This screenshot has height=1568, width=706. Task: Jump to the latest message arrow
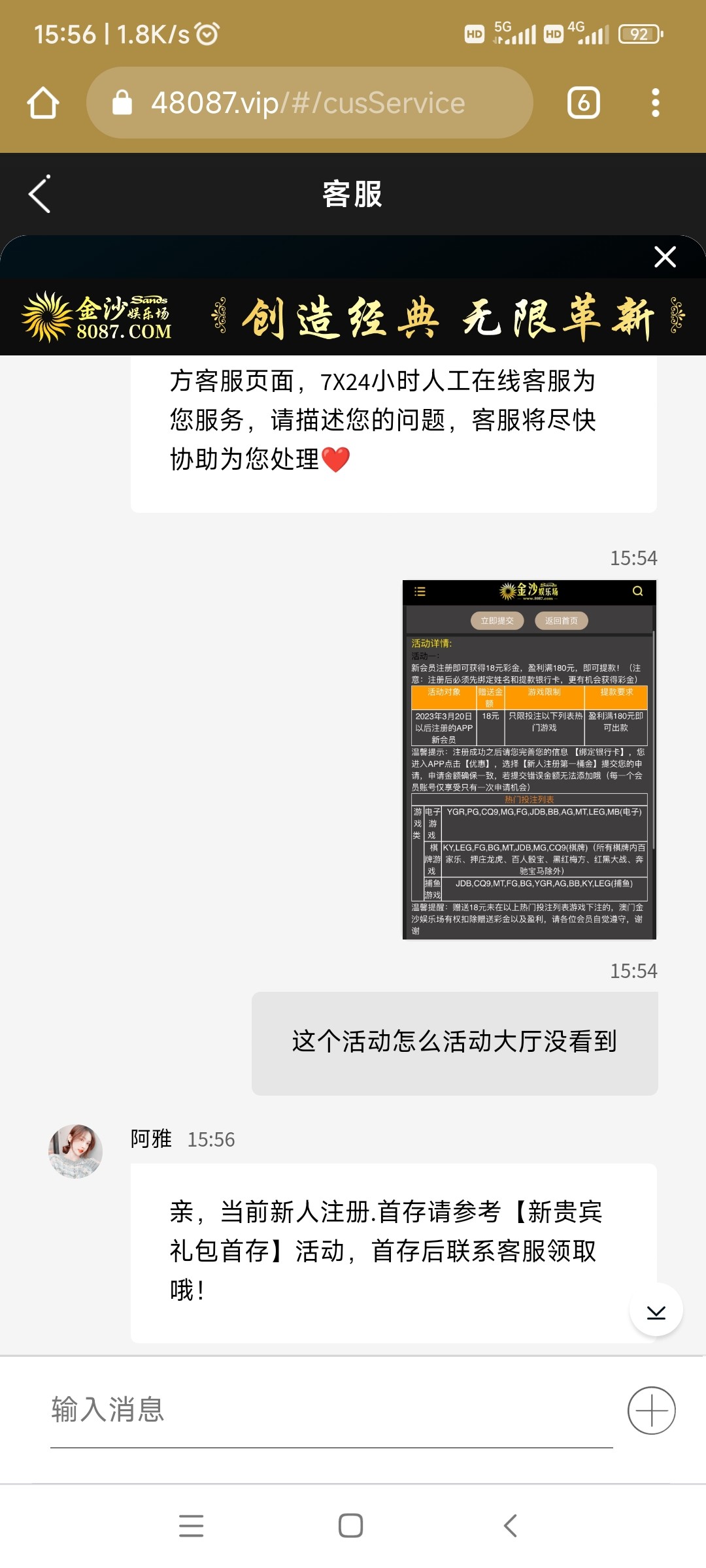tap(656, 1311)
